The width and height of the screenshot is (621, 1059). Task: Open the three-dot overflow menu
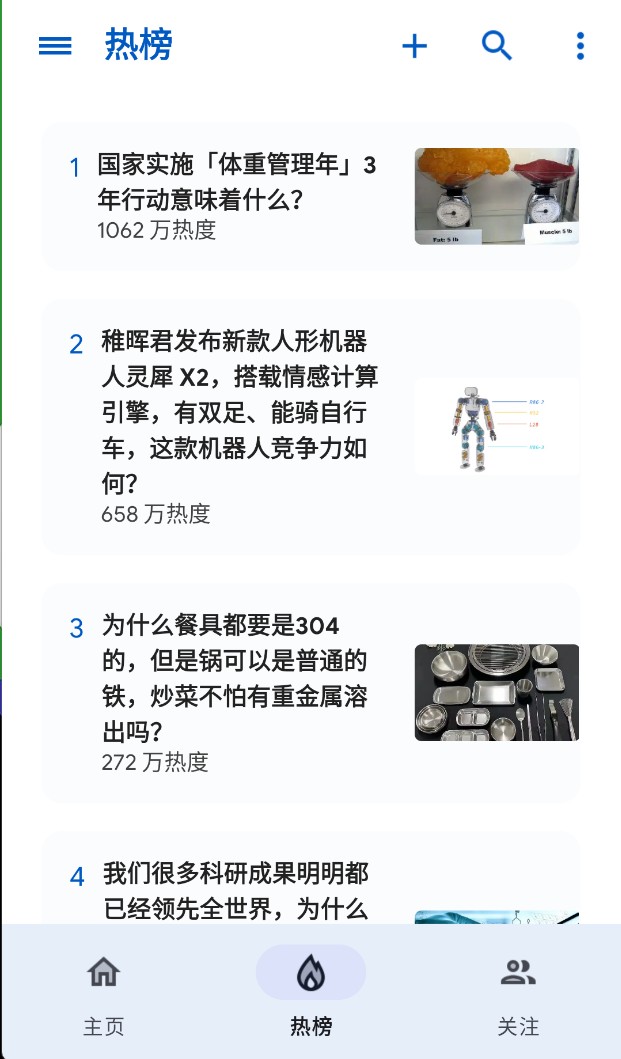click(x=580, y=46)
